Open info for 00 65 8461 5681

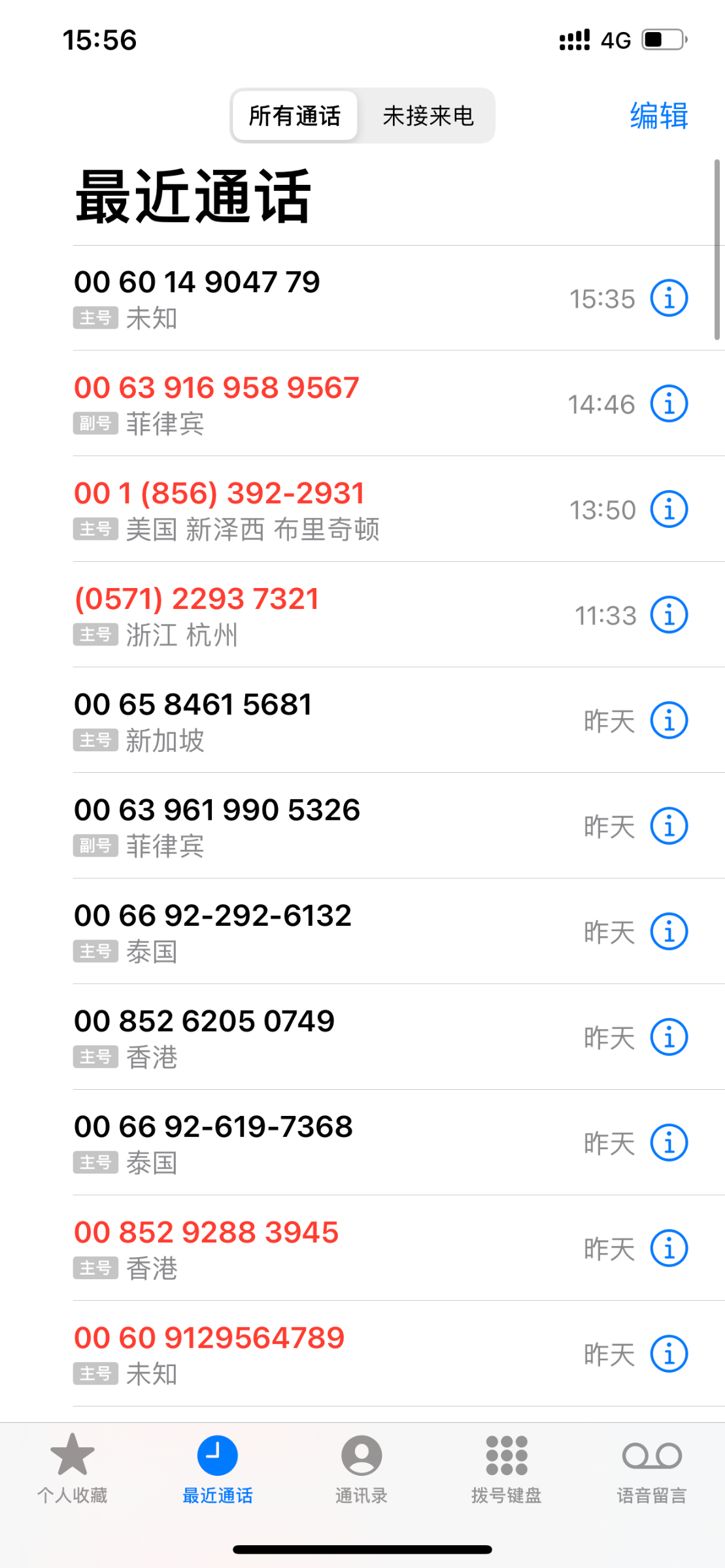[669, 721]
